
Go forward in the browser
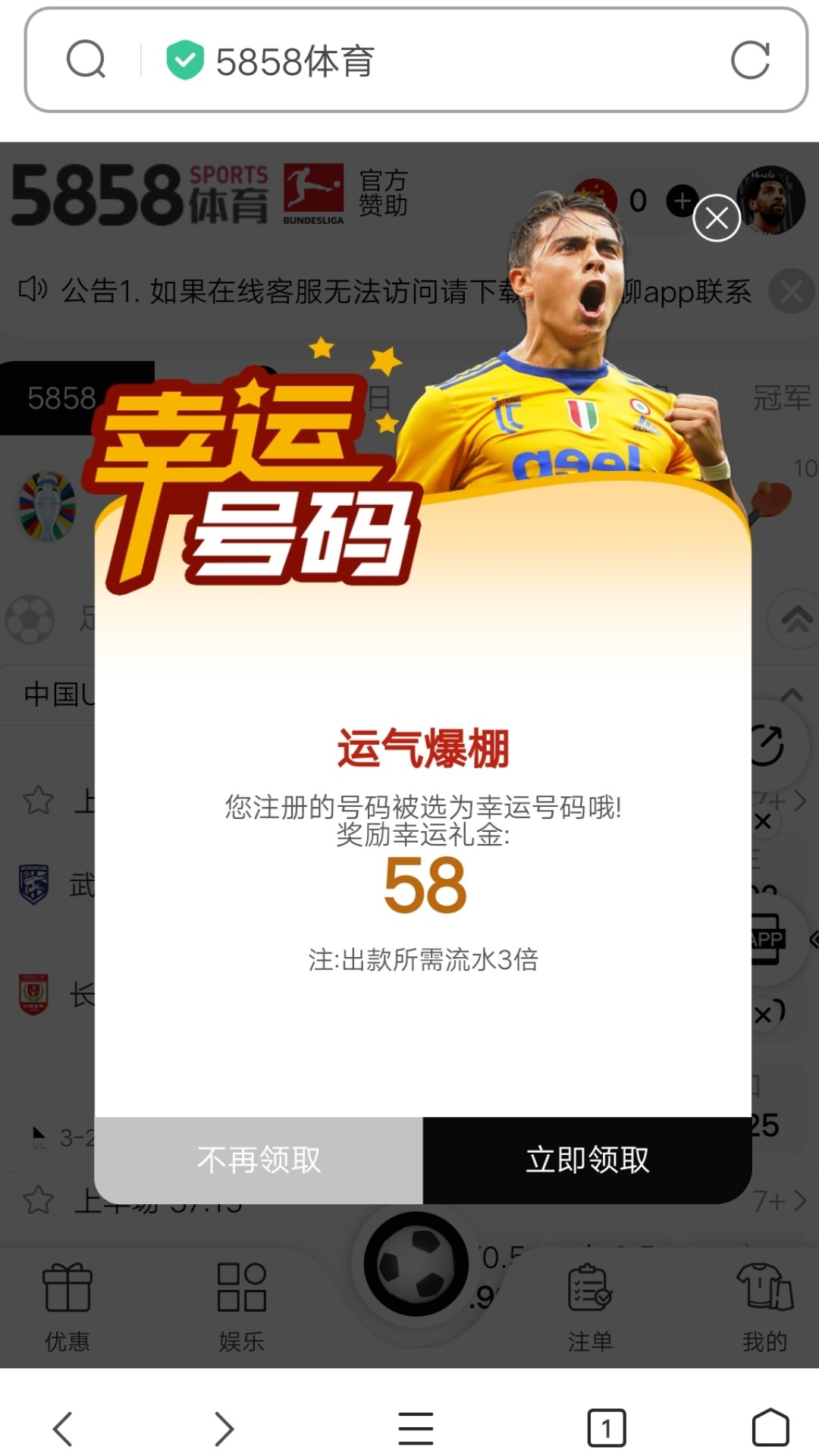pos(224,1429)
